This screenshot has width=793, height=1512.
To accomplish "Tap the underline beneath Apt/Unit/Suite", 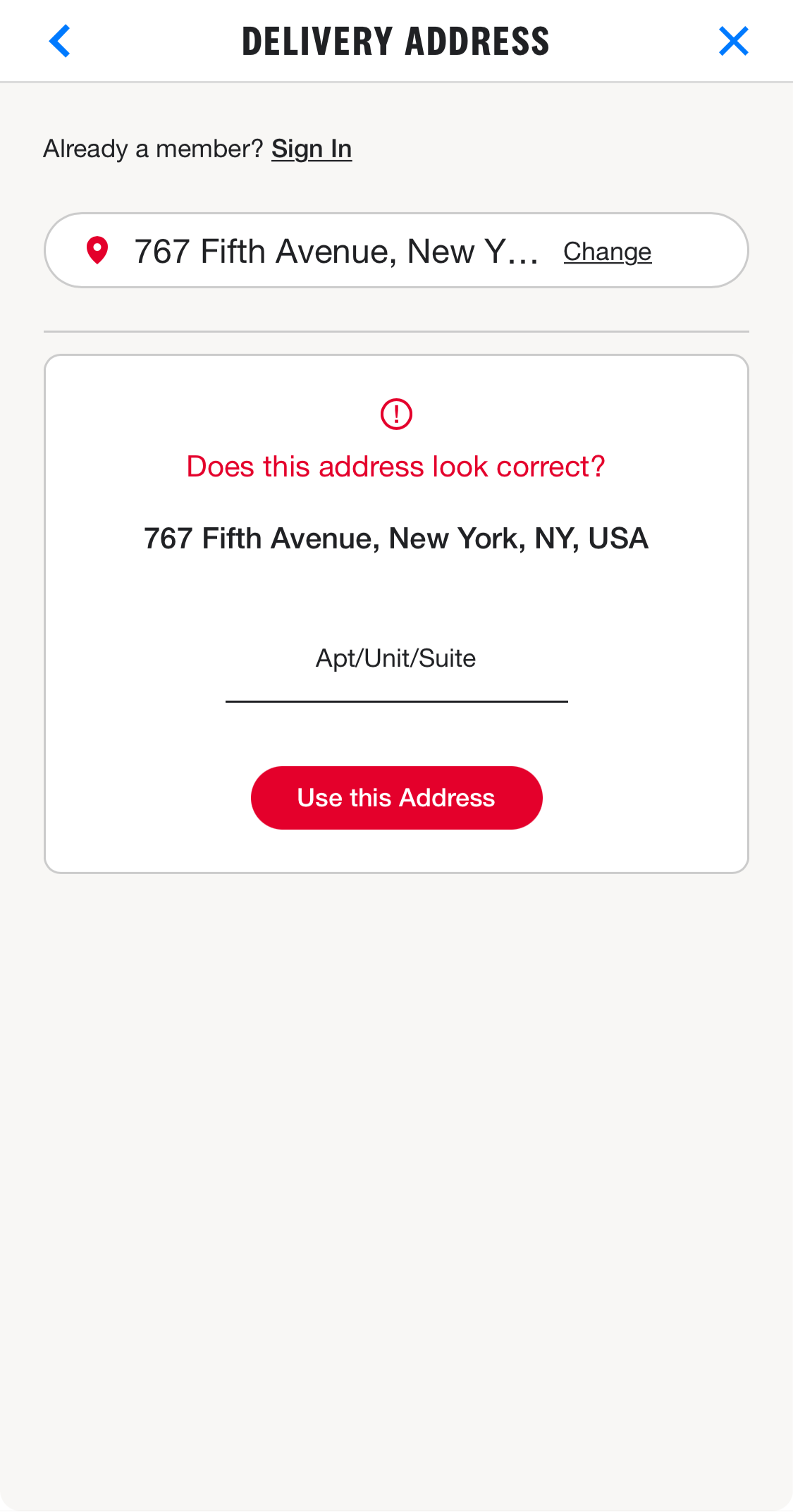I will (396, 701).
